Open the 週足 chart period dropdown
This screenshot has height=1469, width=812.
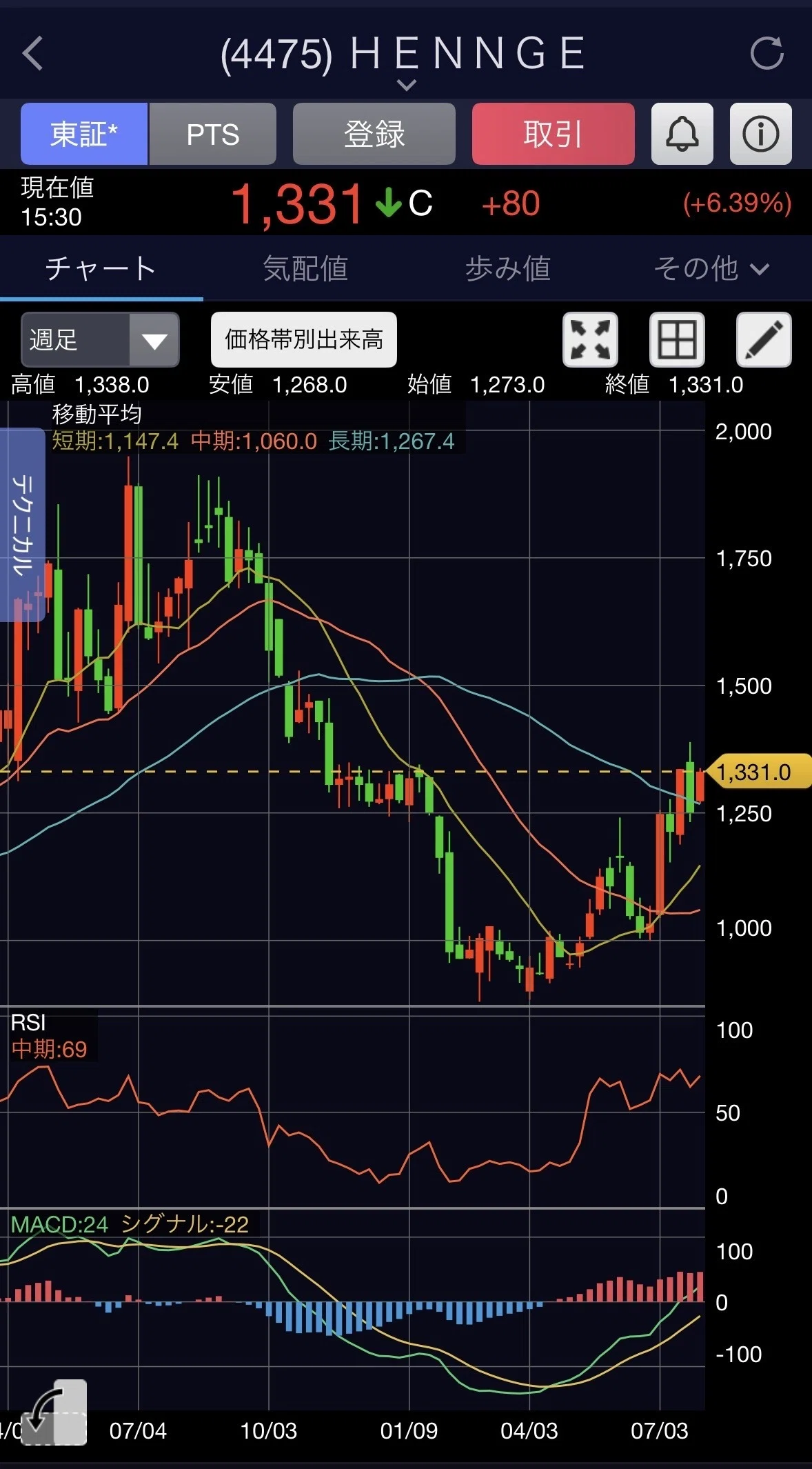pos(101,339)
